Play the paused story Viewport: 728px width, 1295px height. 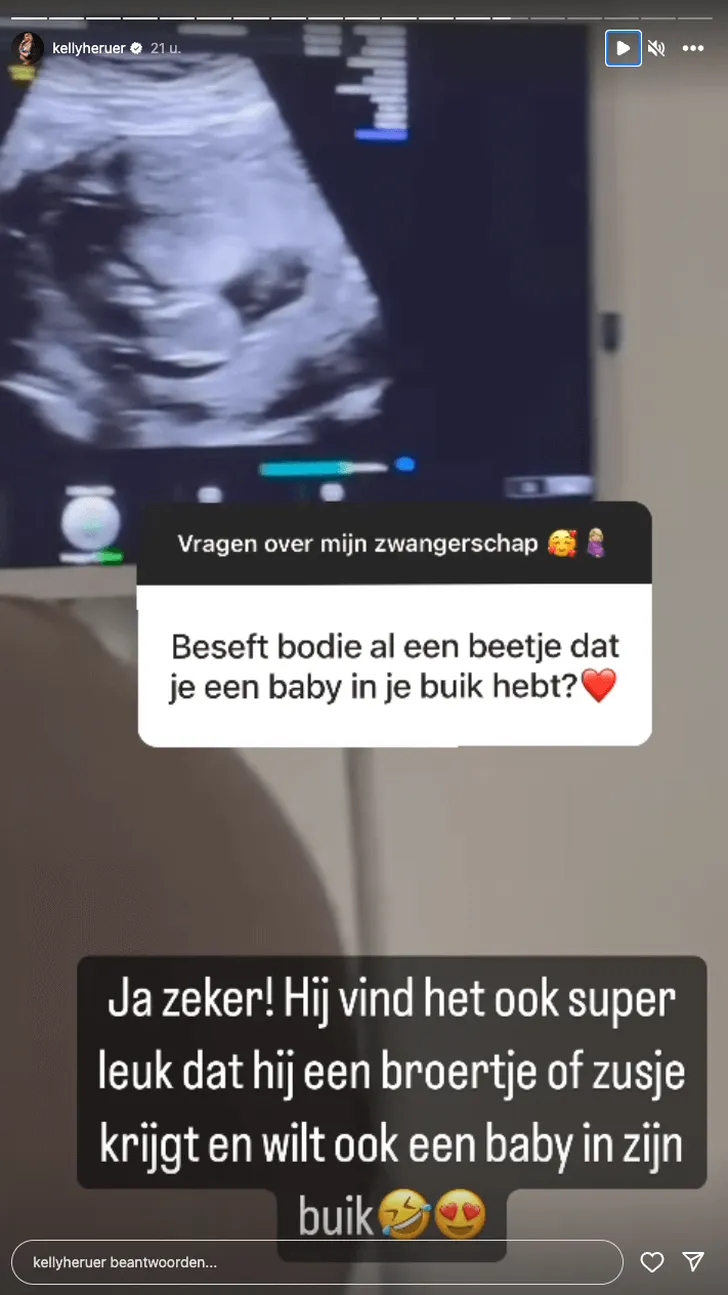(x=623, y=48)
